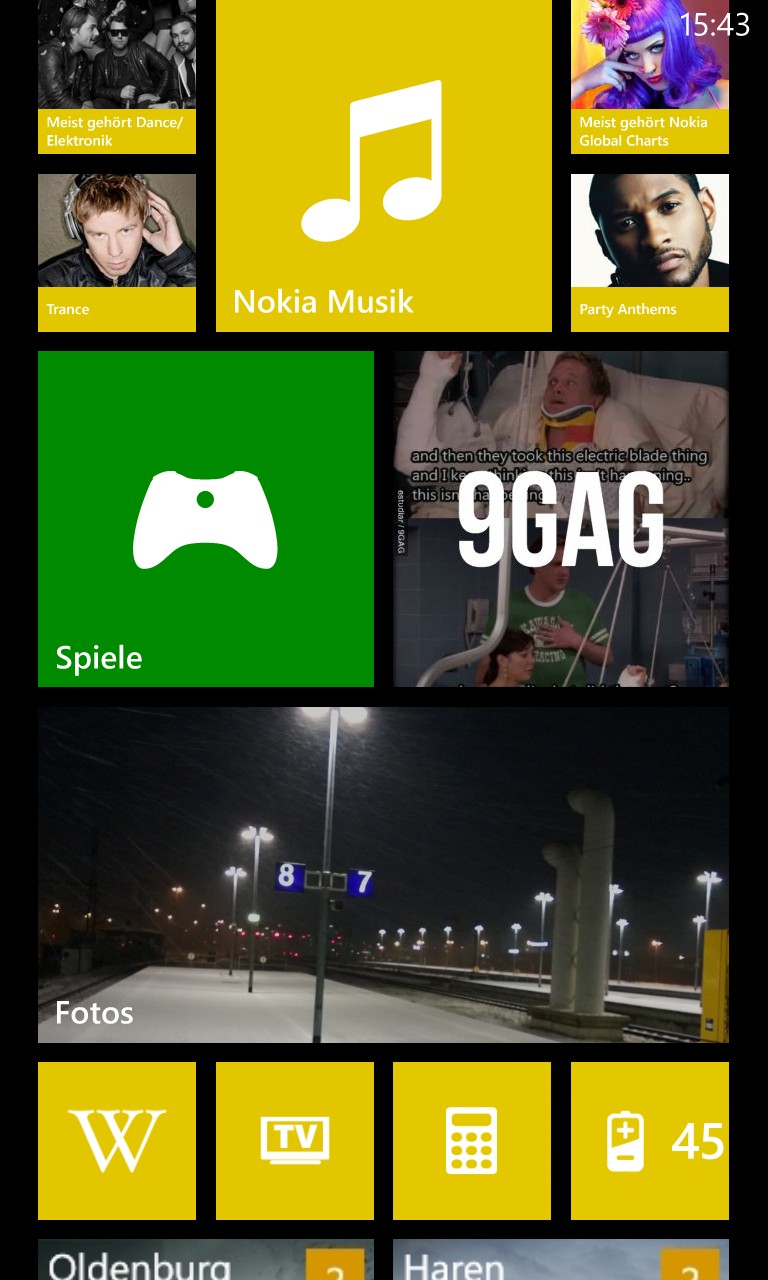Viewport: 768px width, 1280px height.
Task: Open the Oldenburg tile
Action: coord(206,1260)
